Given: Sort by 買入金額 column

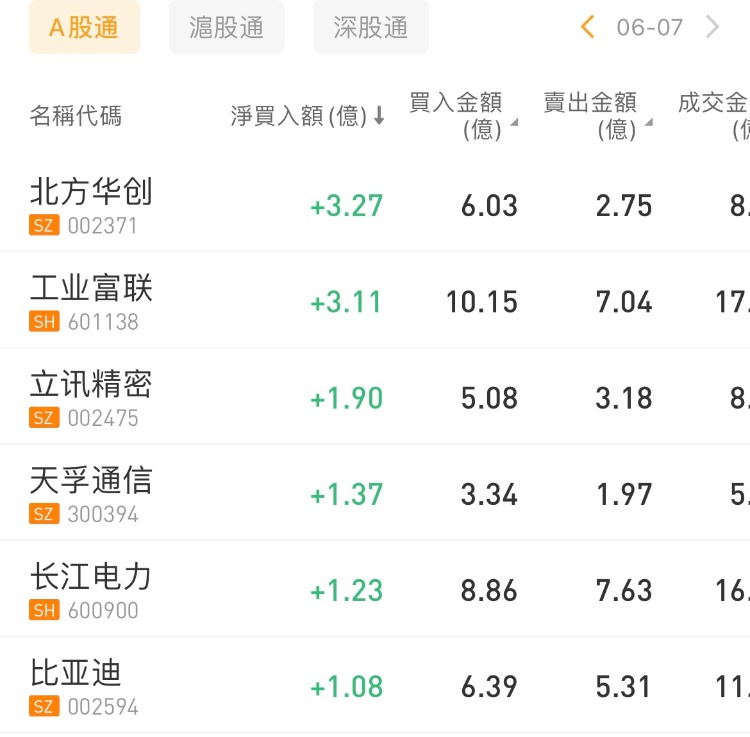Looking at the screenshot, I should coord(461,116).
